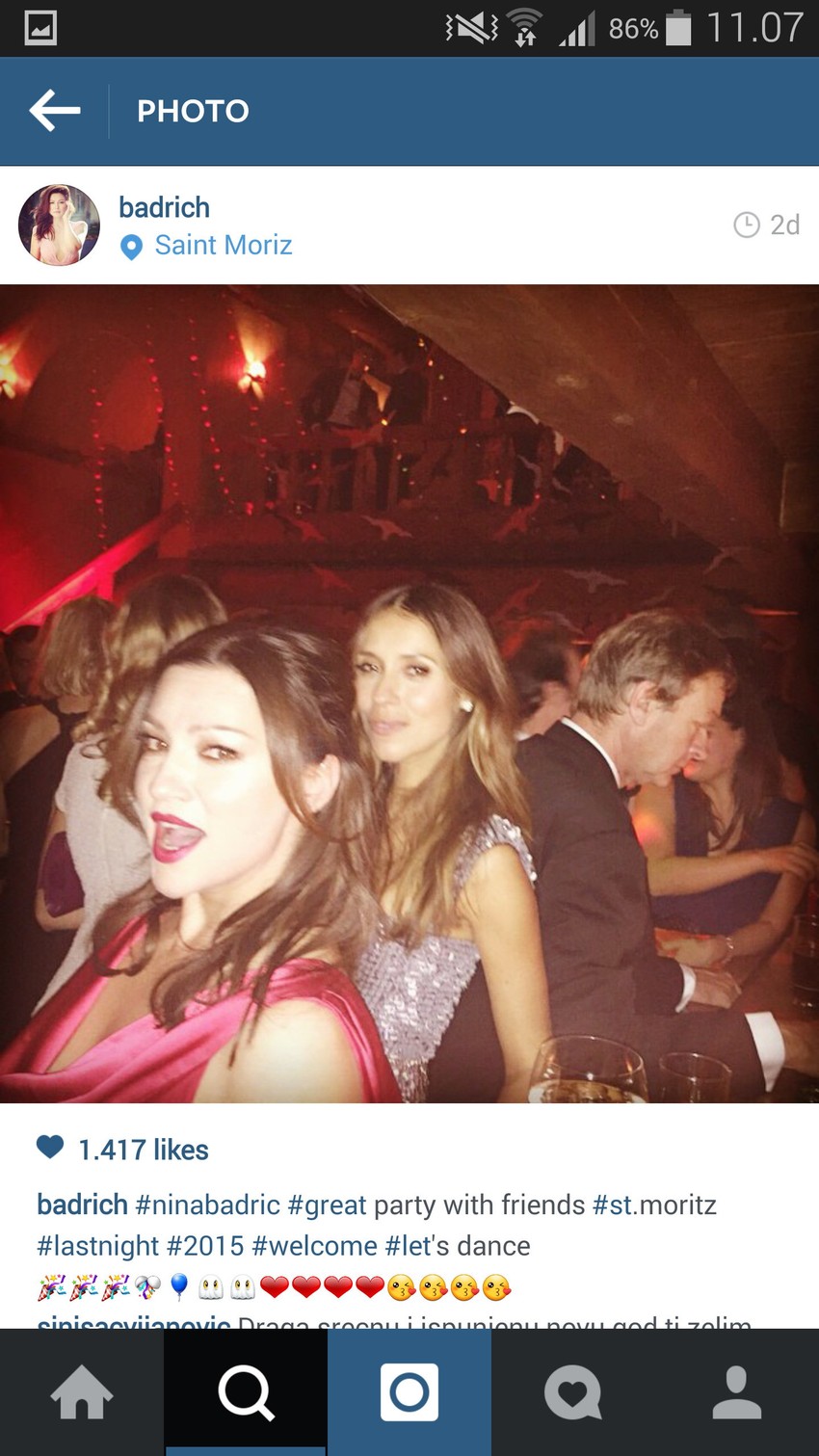Image resolution: width=819 pixels, height=1456 pixels.
Task: Open the badrich username in post header
Action: pyautogui.click(x=164, y=207)
